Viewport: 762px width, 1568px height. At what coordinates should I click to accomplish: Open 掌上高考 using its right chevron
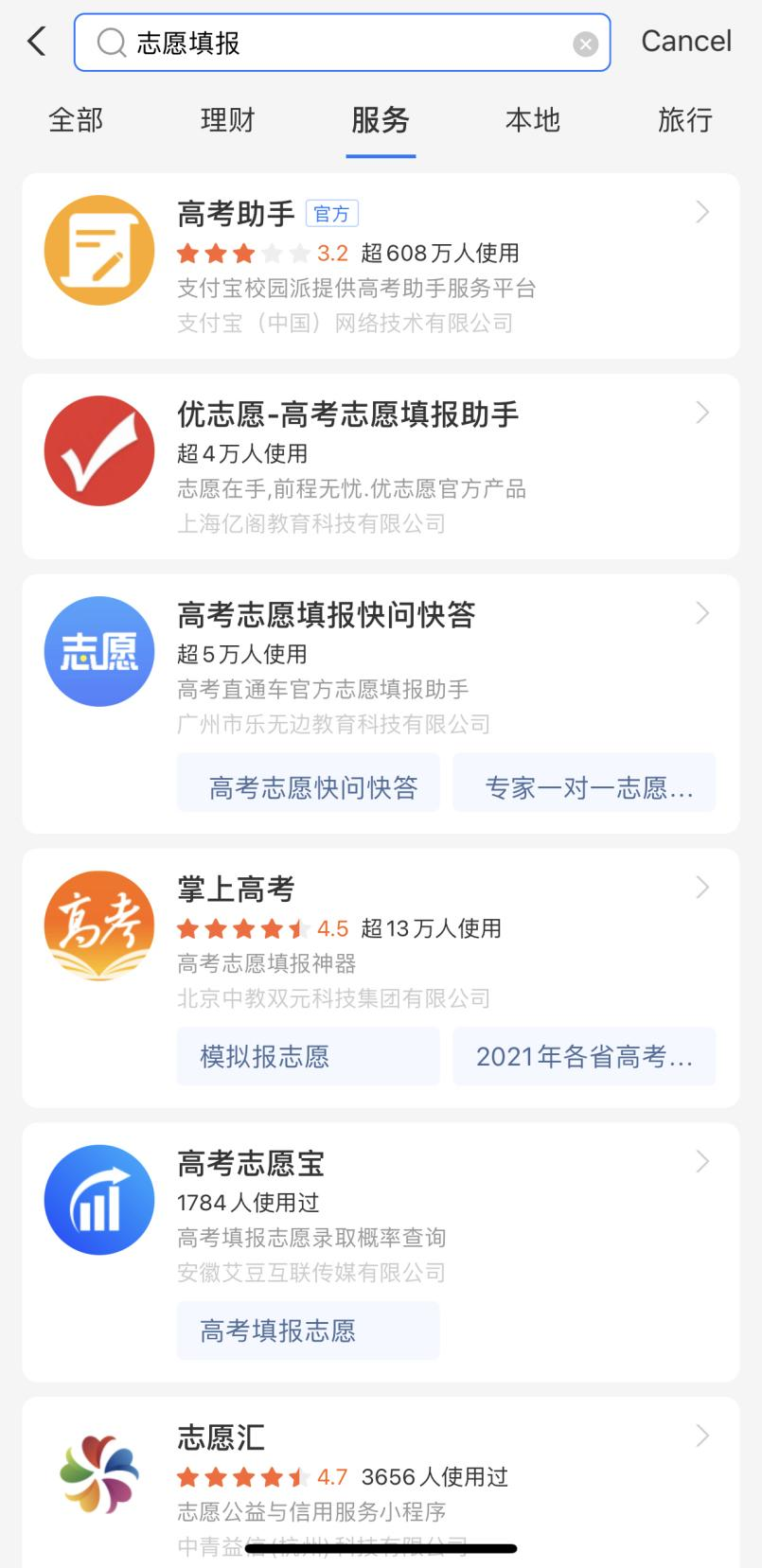(x=701, y=888)
